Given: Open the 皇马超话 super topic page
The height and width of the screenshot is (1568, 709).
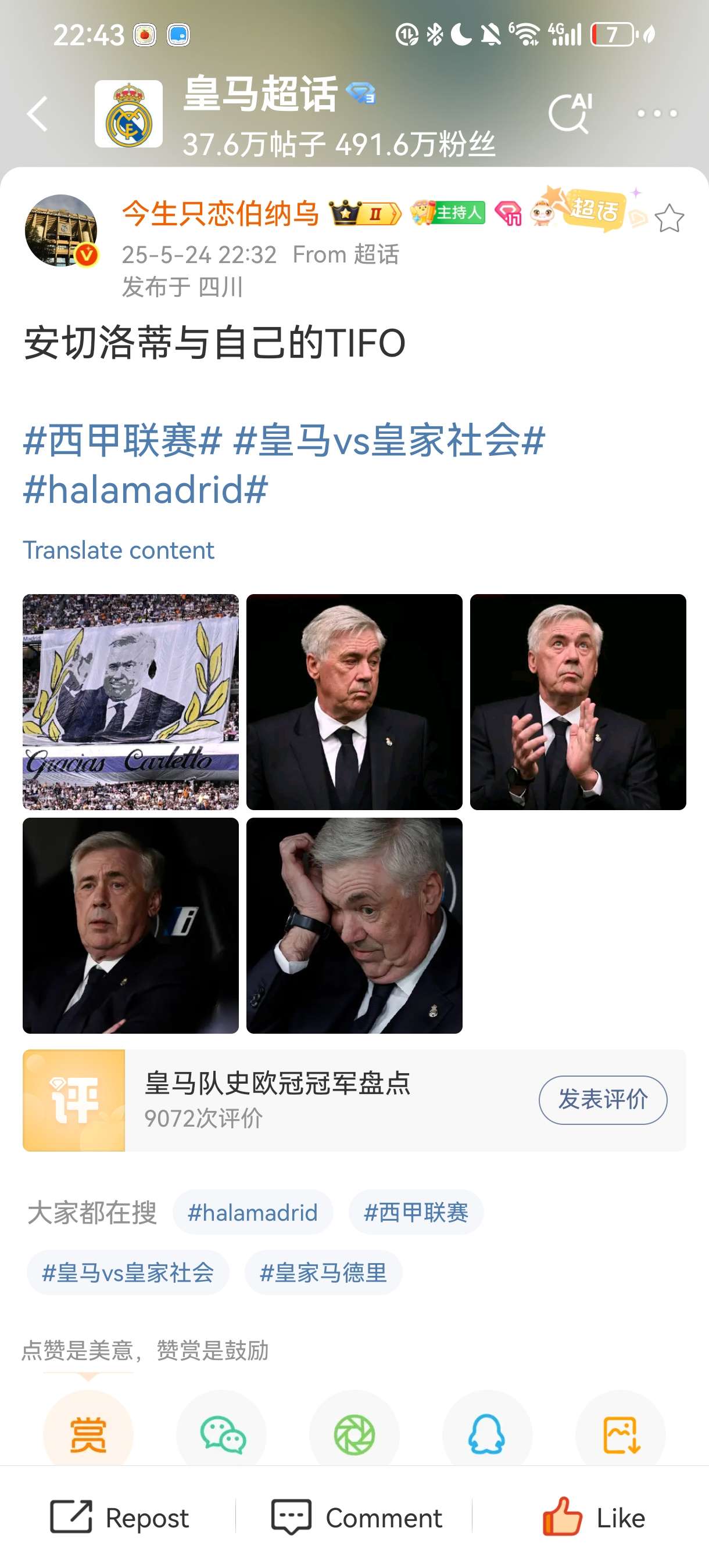Looking at the screenshot, I should (260, 95).
